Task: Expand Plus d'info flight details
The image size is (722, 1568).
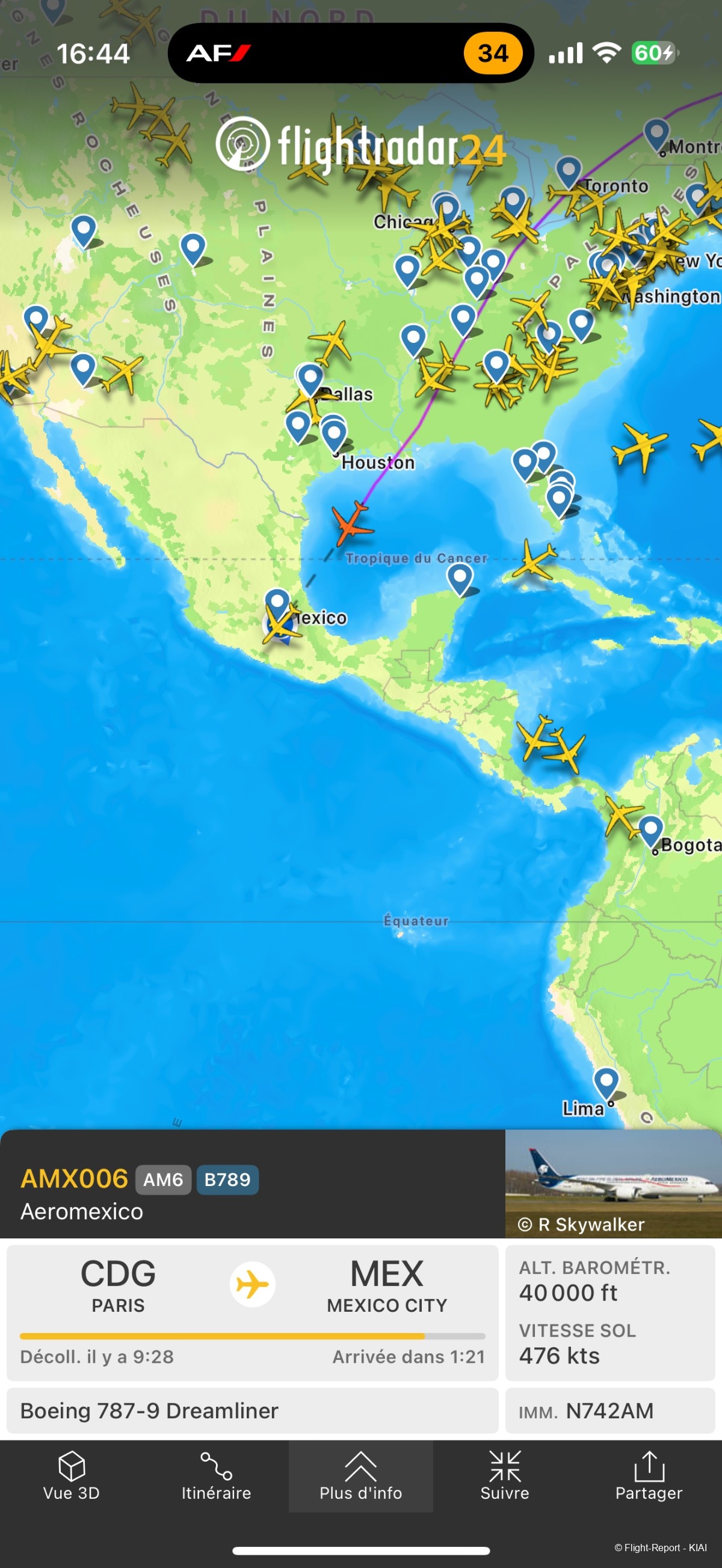Action: pos(360,1477)
